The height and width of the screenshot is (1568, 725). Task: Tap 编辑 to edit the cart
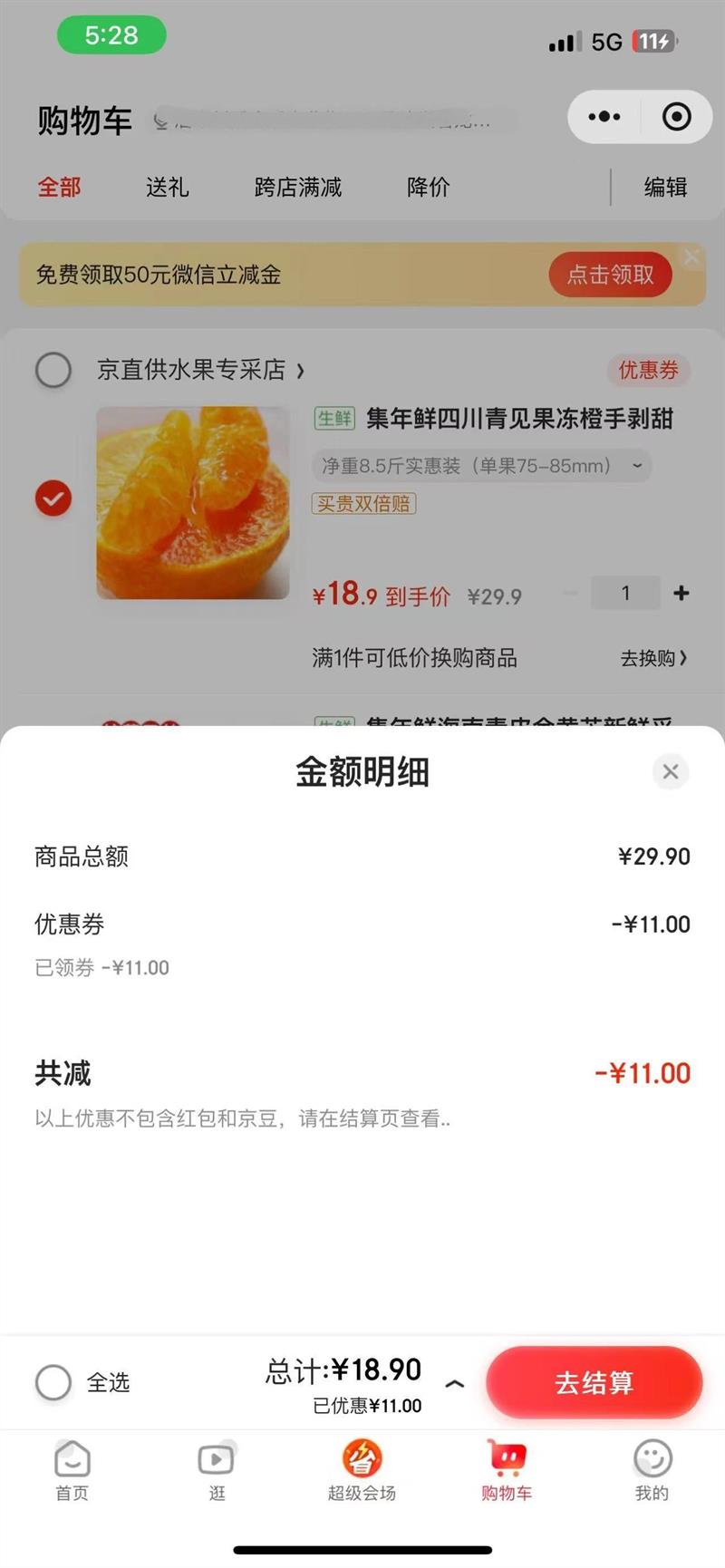coord(665,188)
